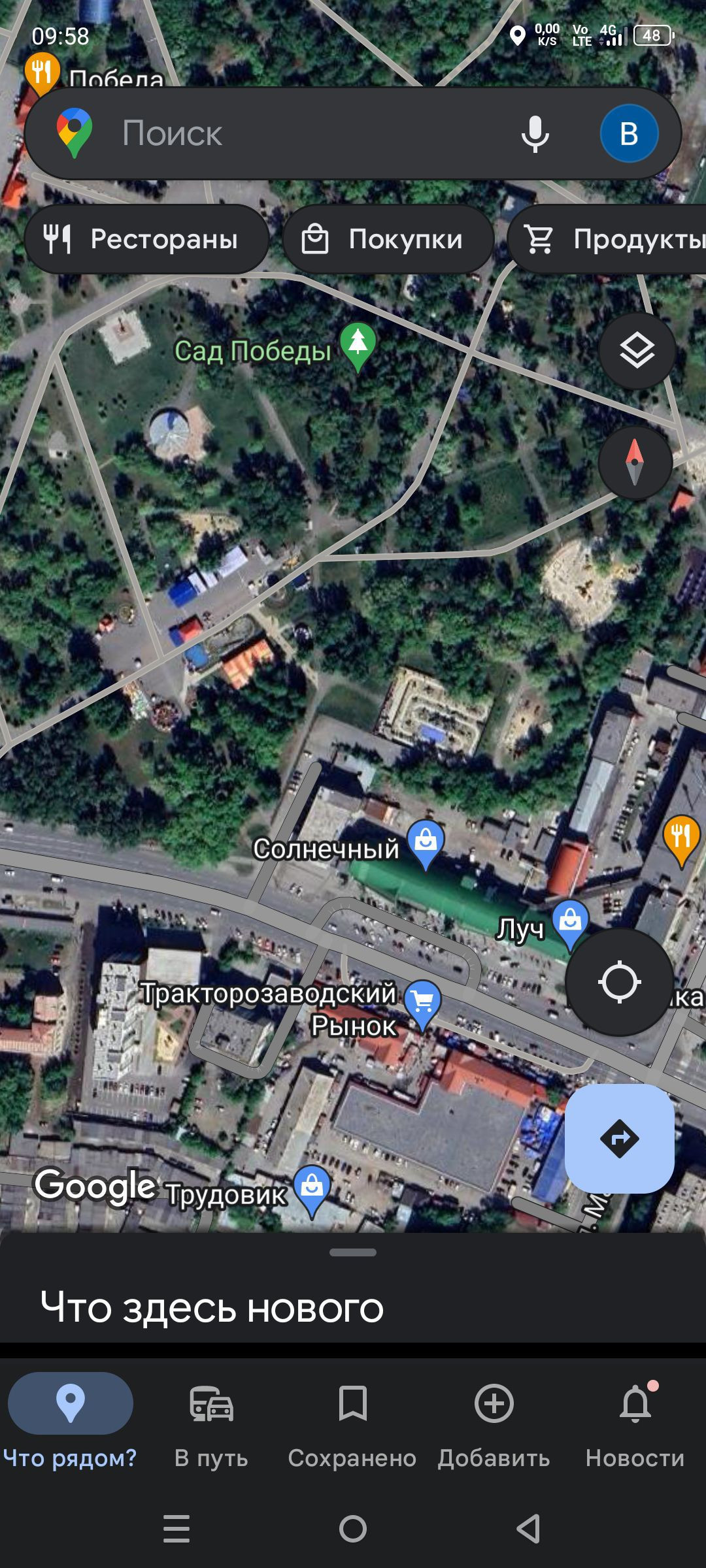Open the map layers selector
The image size is (706, 1568).
[637, 351]
